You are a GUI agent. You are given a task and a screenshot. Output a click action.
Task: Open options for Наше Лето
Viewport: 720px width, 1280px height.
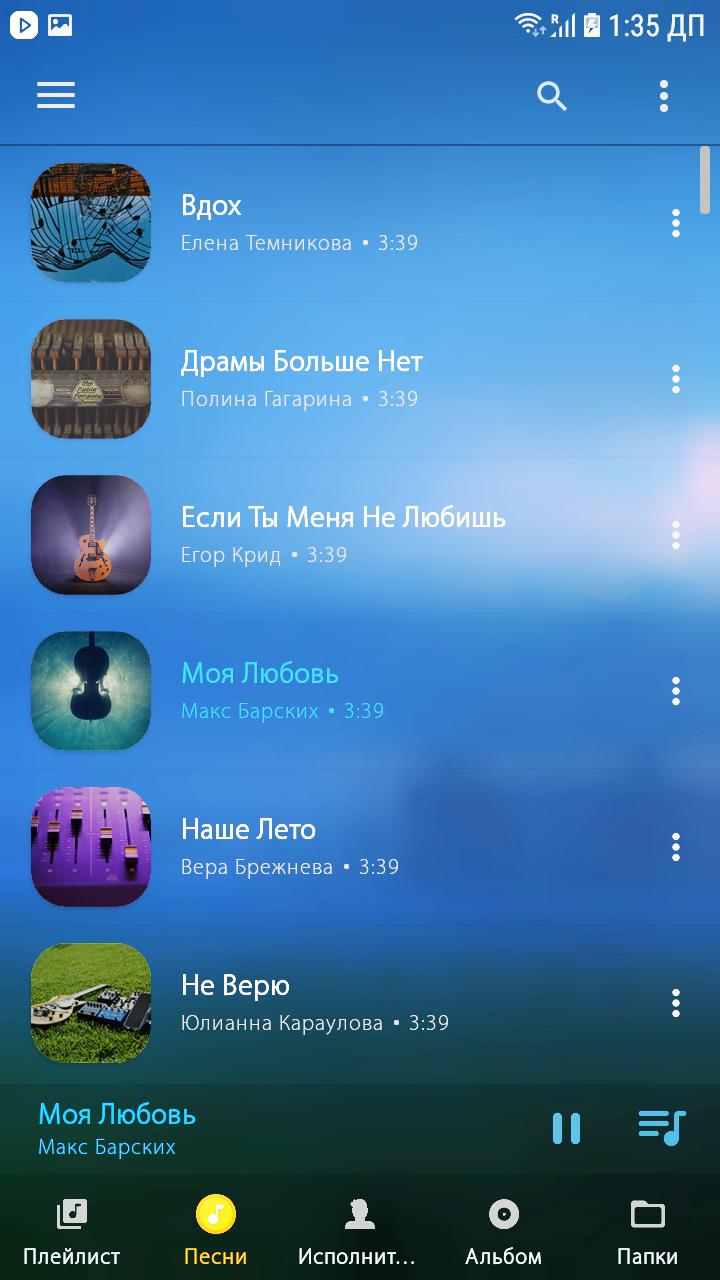pyautogui.click(x=676, y=847)
